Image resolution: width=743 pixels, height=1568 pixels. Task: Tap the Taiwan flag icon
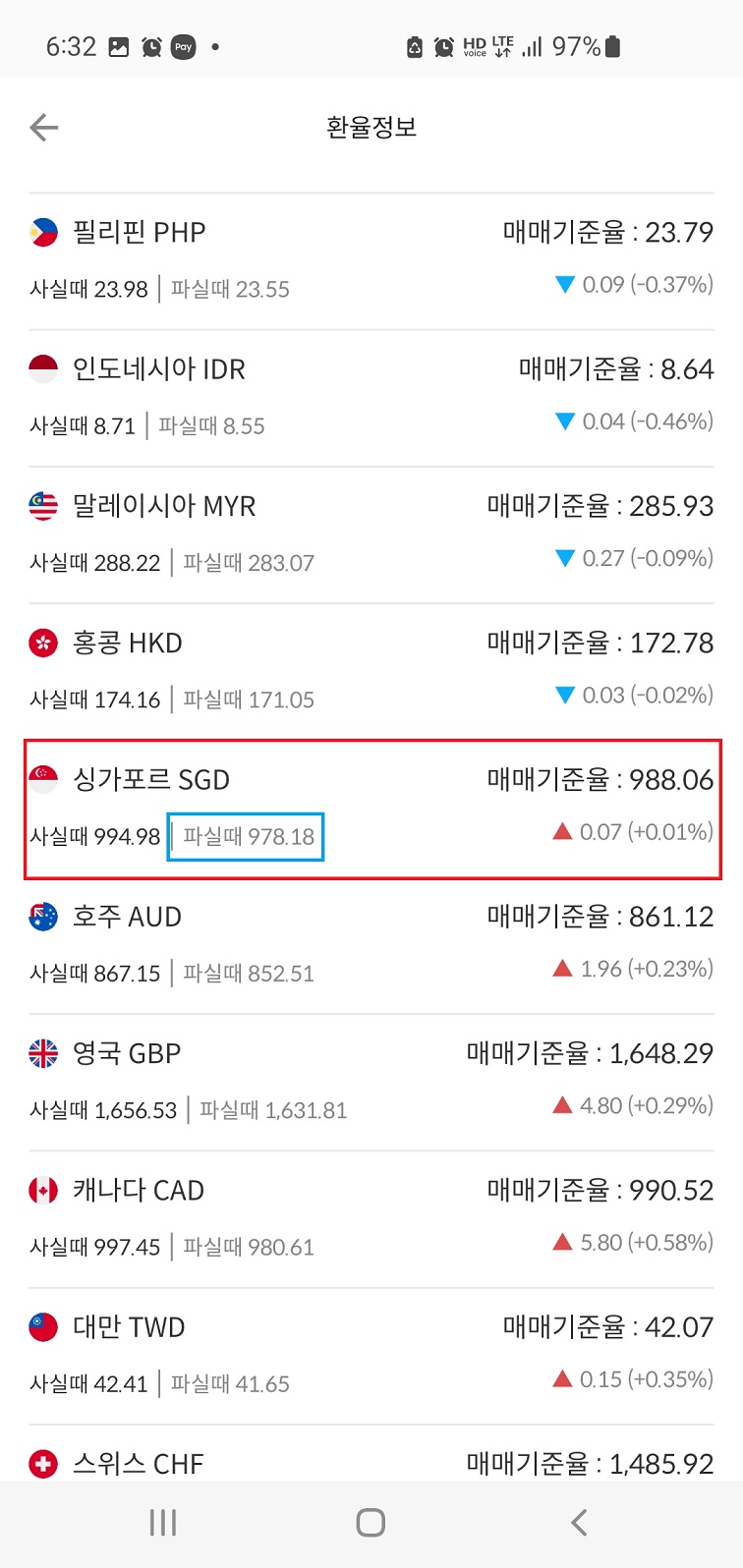[x=41, y=1325]
